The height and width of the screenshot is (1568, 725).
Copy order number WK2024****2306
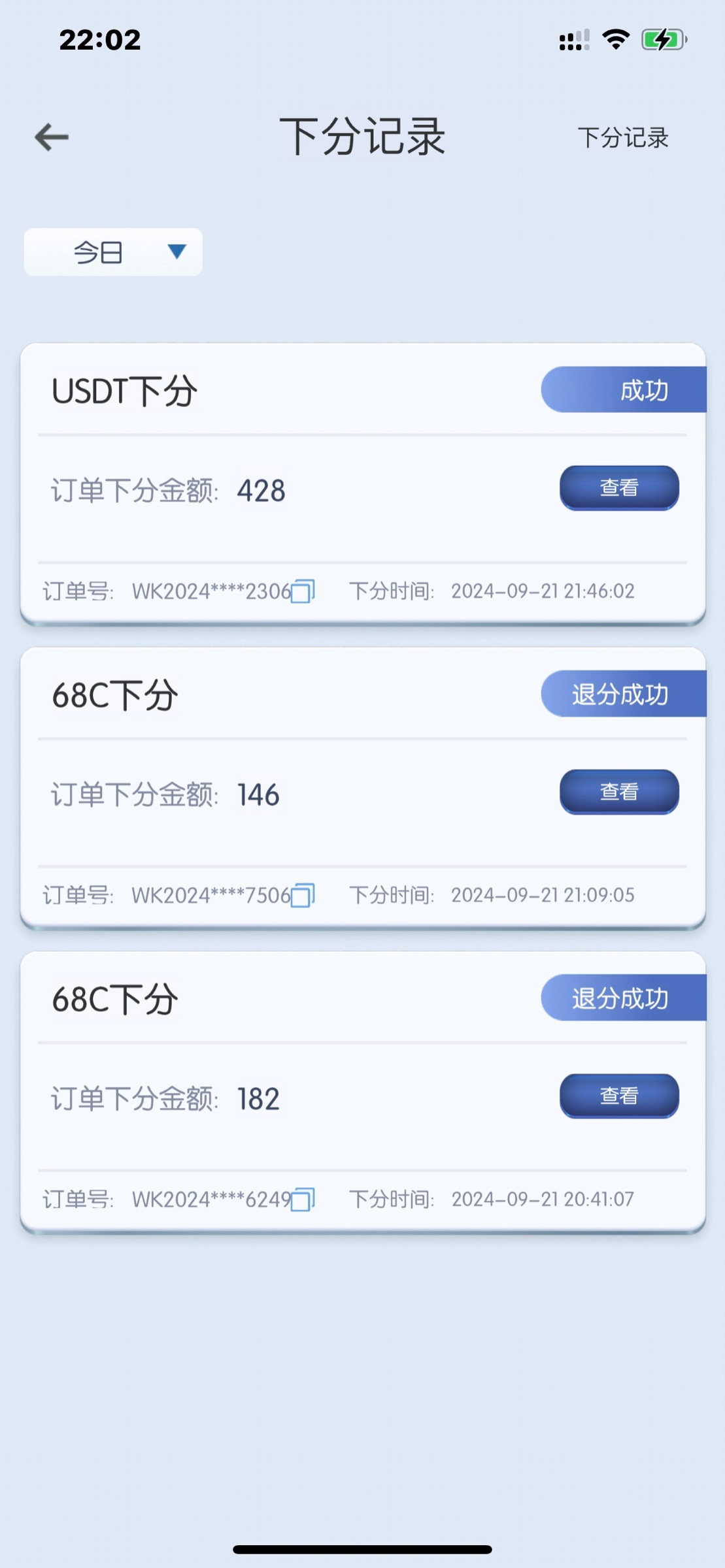tap(303, 591)
